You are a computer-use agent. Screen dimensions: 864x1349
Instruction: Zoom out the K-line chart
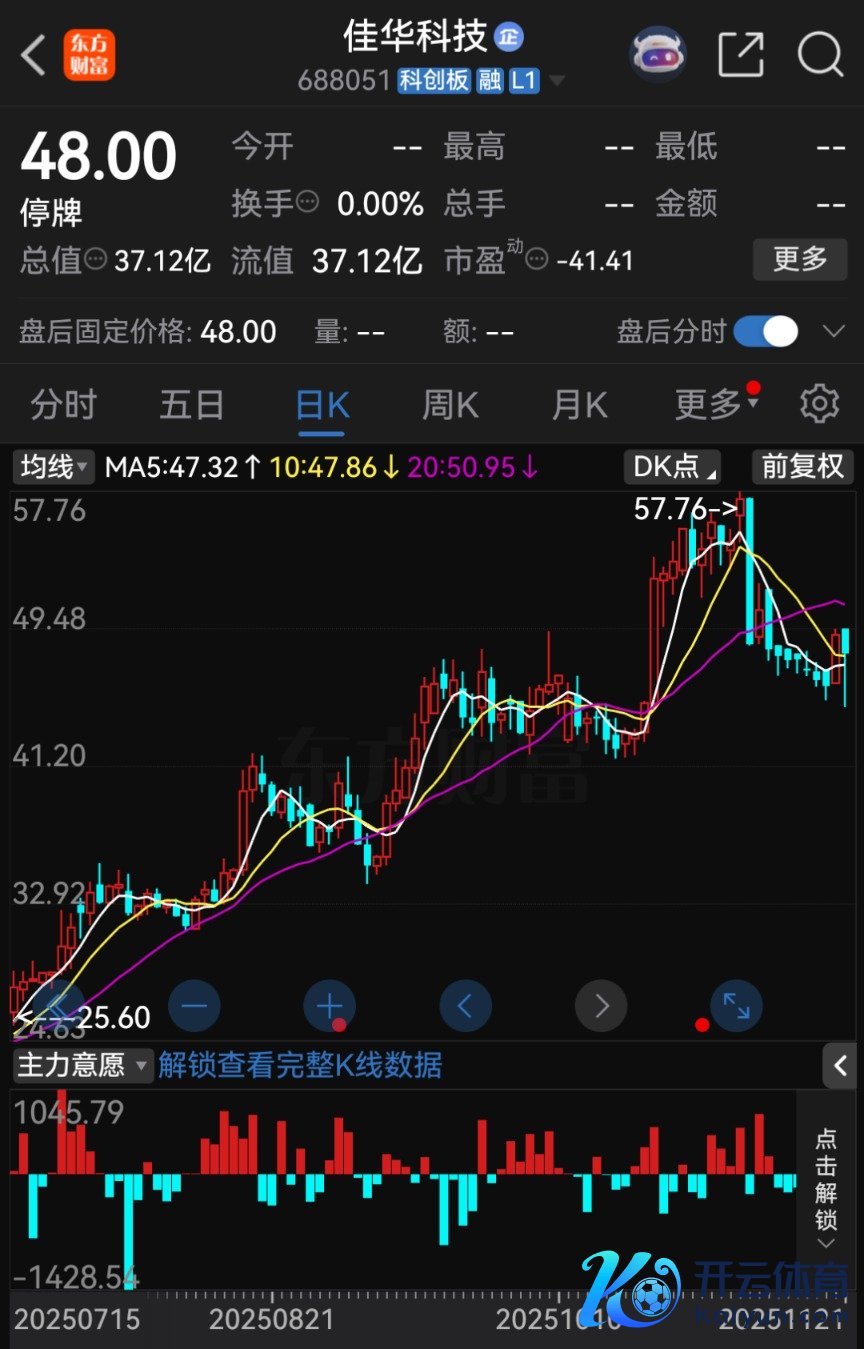194,1006
